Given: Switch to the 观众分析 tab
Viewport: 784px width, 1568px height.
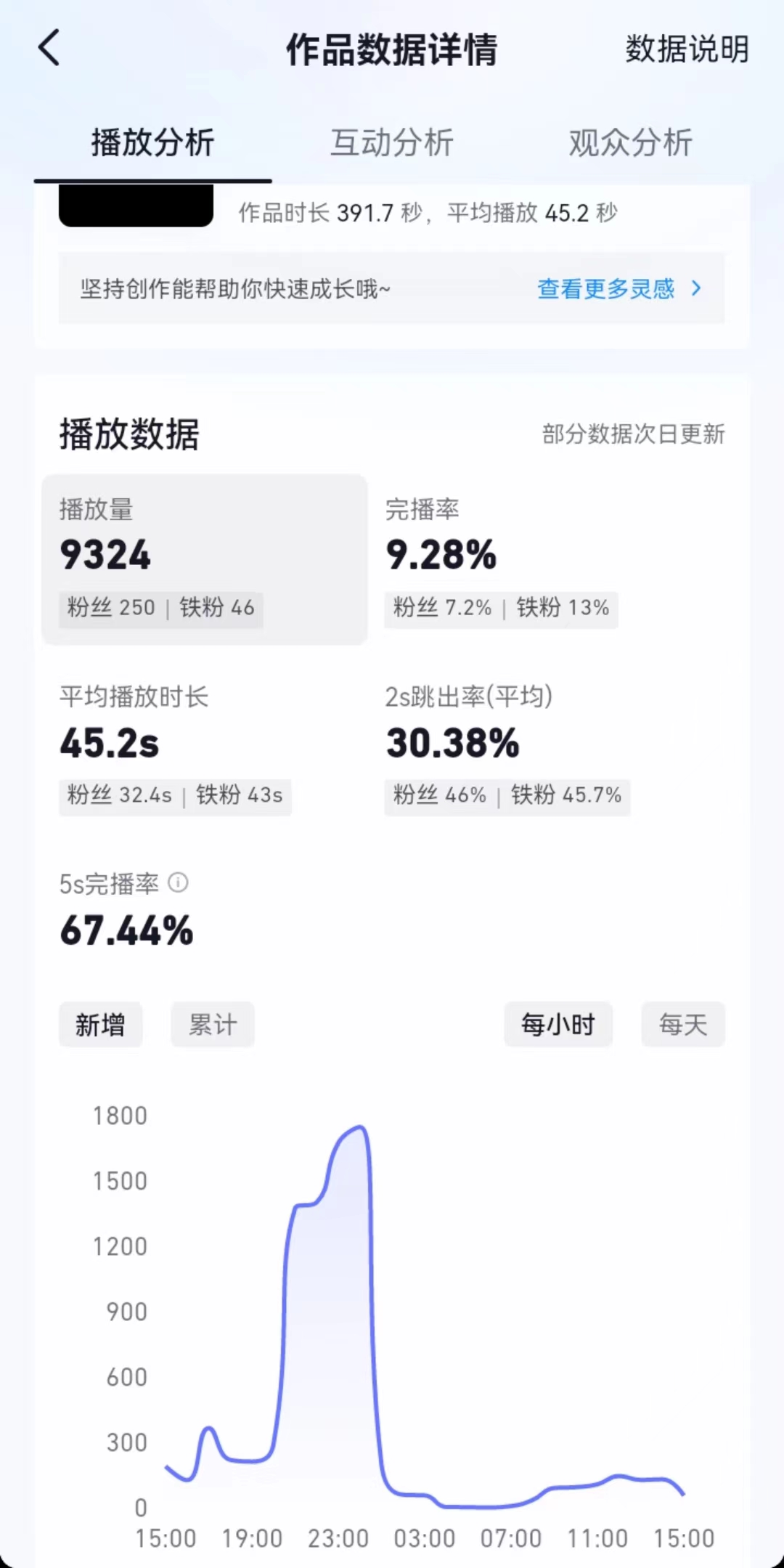Looking at the screenshot, I should [630, 142].
